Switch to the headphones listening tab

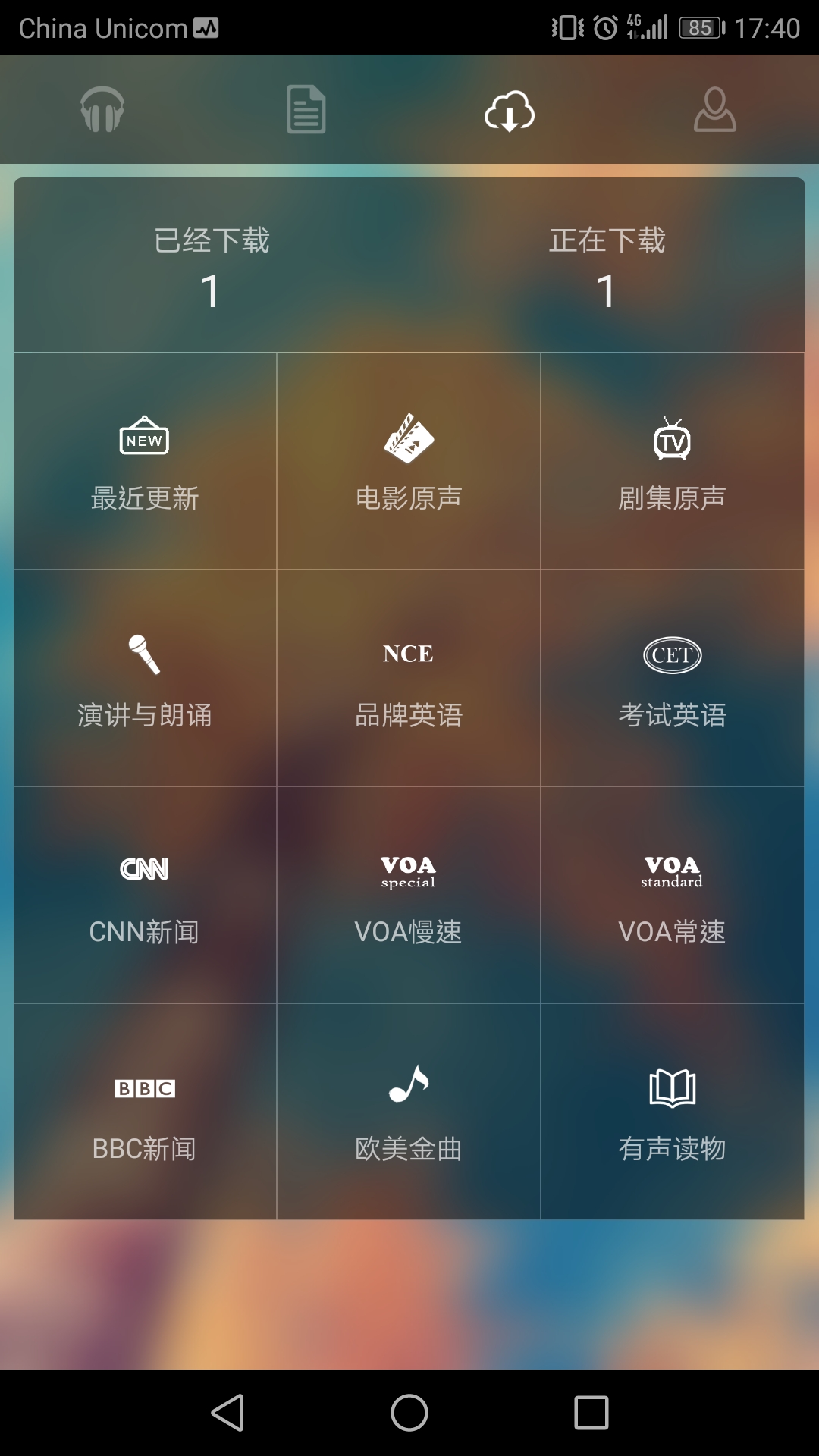tap(102, 109)
